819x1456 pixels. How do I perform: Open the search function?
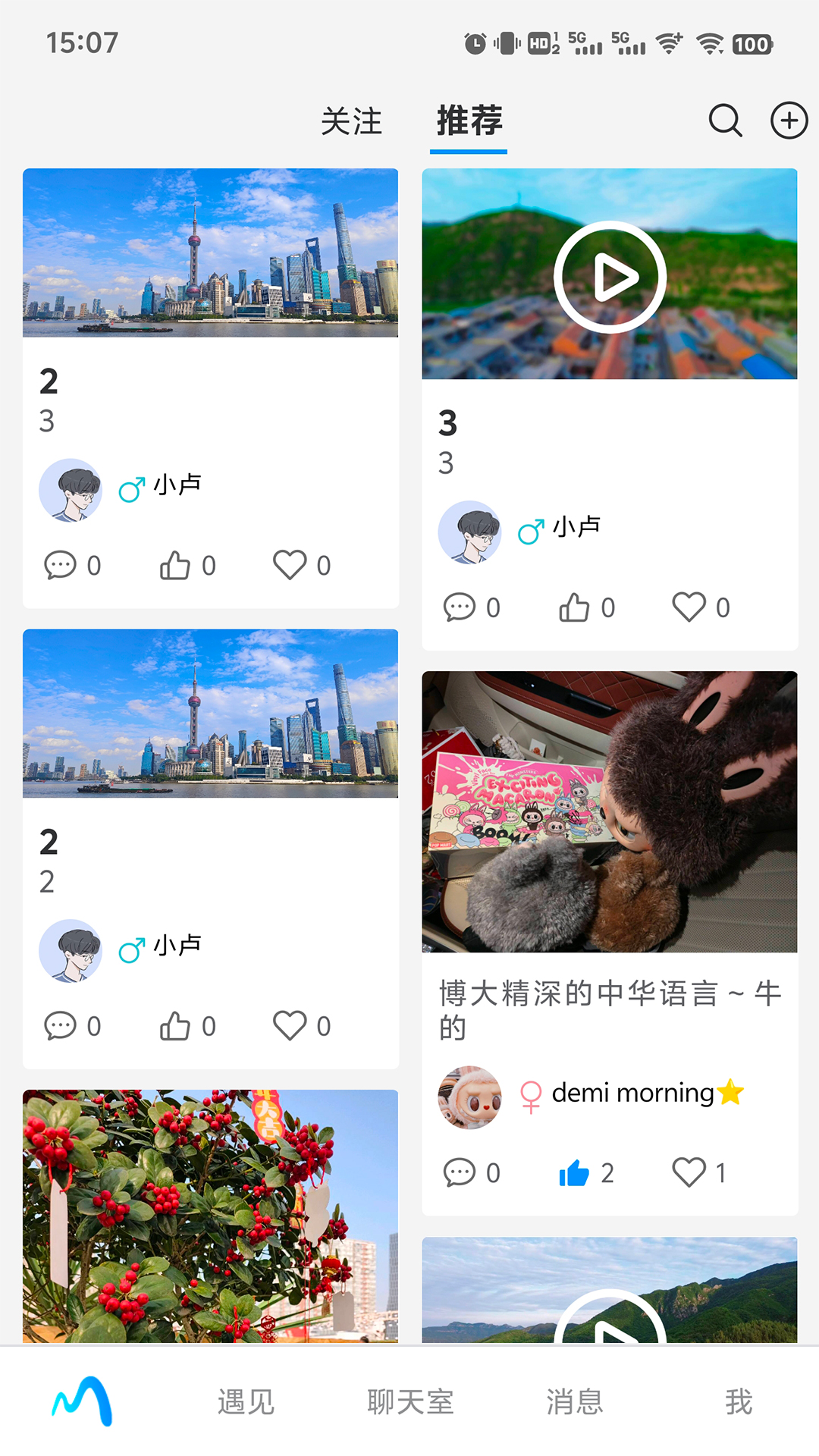click(725, 121)
